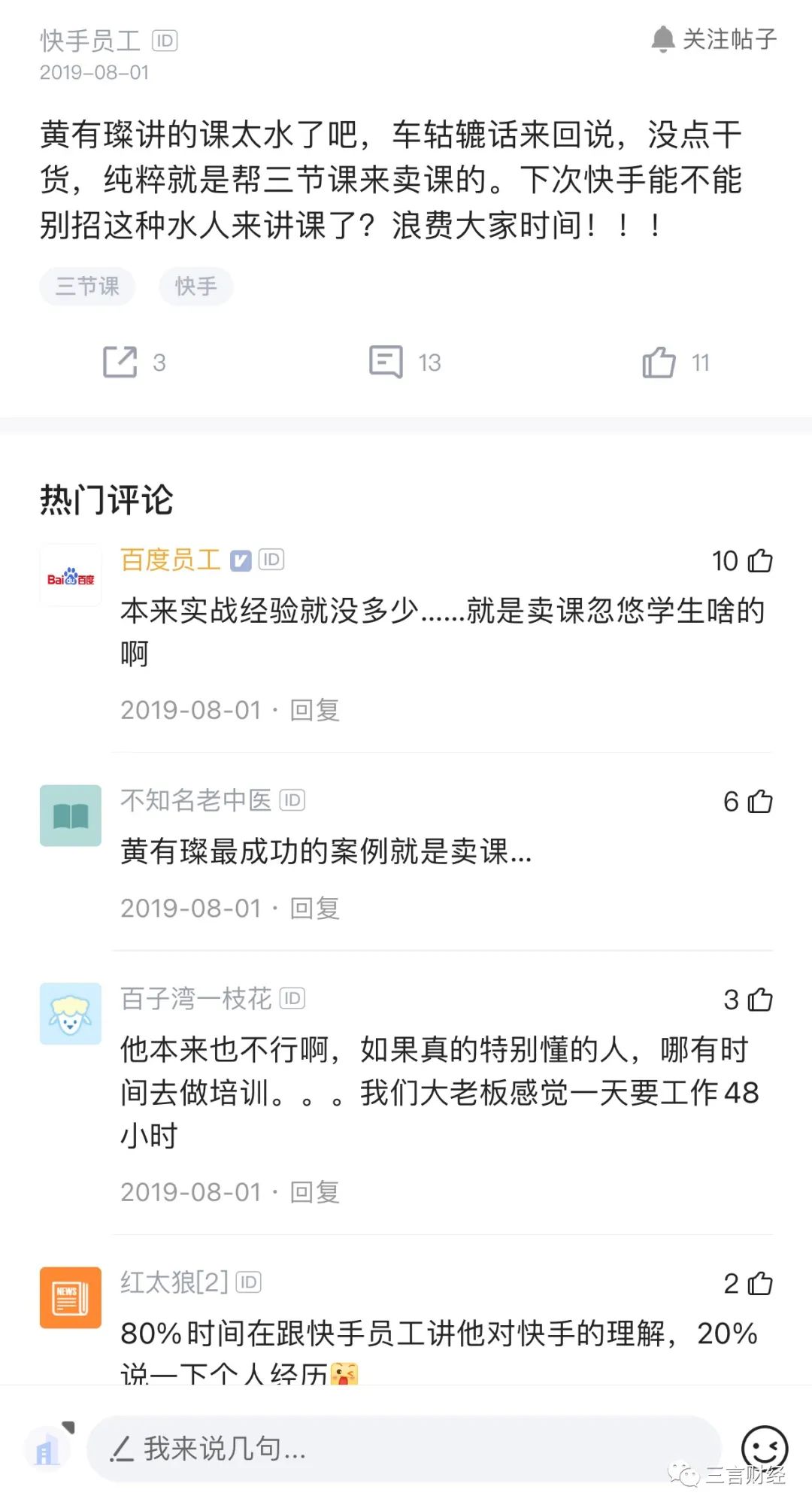Image resolution: width=812 pixels, height=1511 pixels.
Task: Tap 关注帖子 to follow this post
Action: click(x=715, y=39)
